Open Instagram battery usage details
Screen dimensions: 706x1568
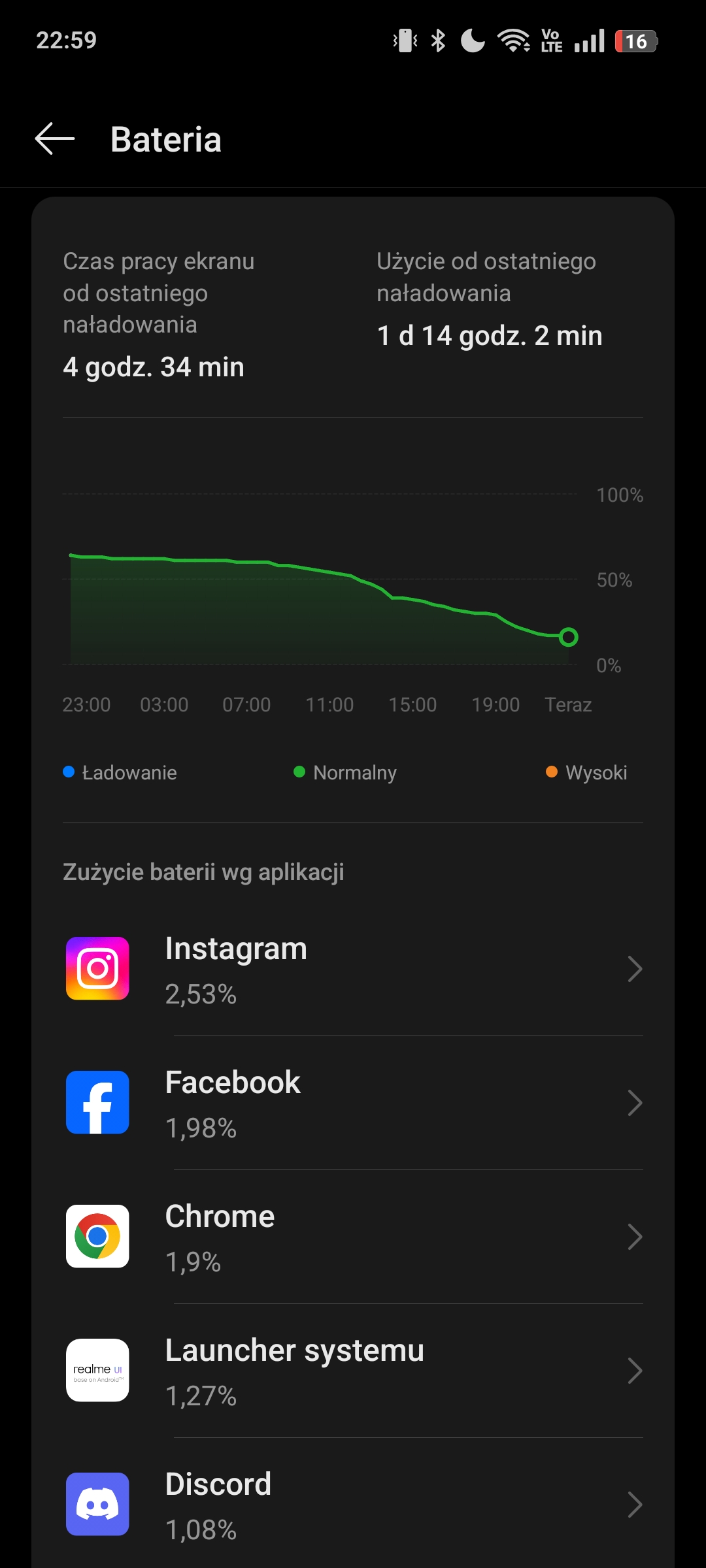click(353, 969)
